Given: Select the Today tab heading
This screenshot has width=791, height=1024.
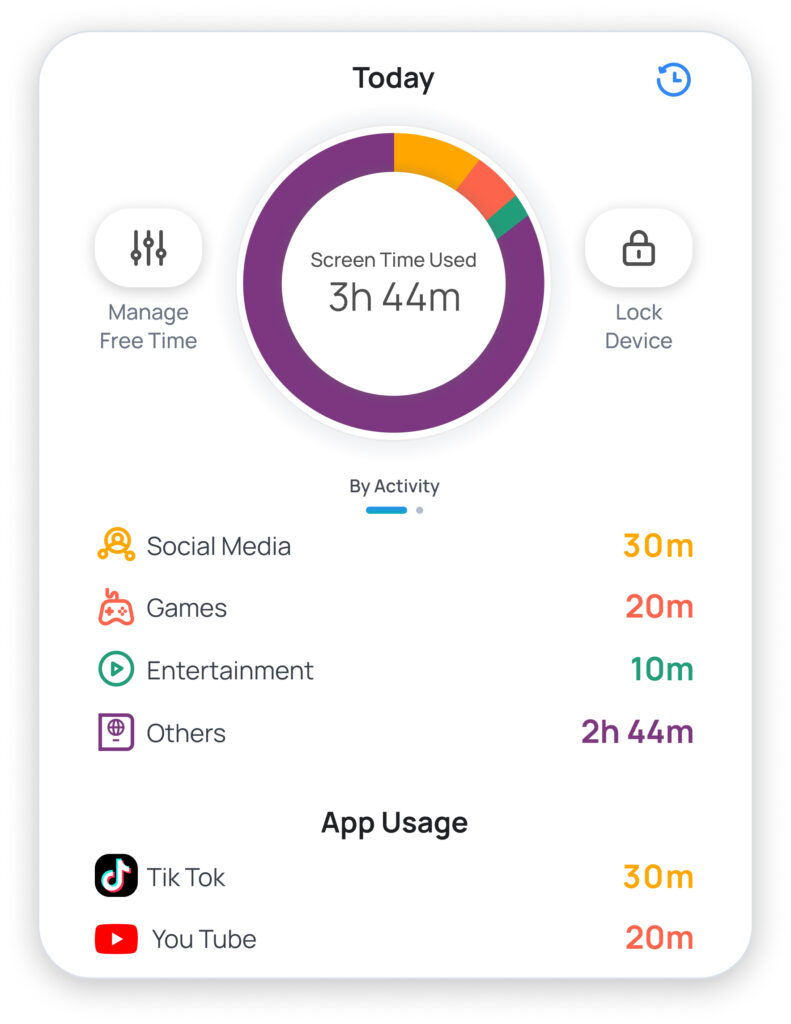Looking at the screenshot, I should point(394,78).
